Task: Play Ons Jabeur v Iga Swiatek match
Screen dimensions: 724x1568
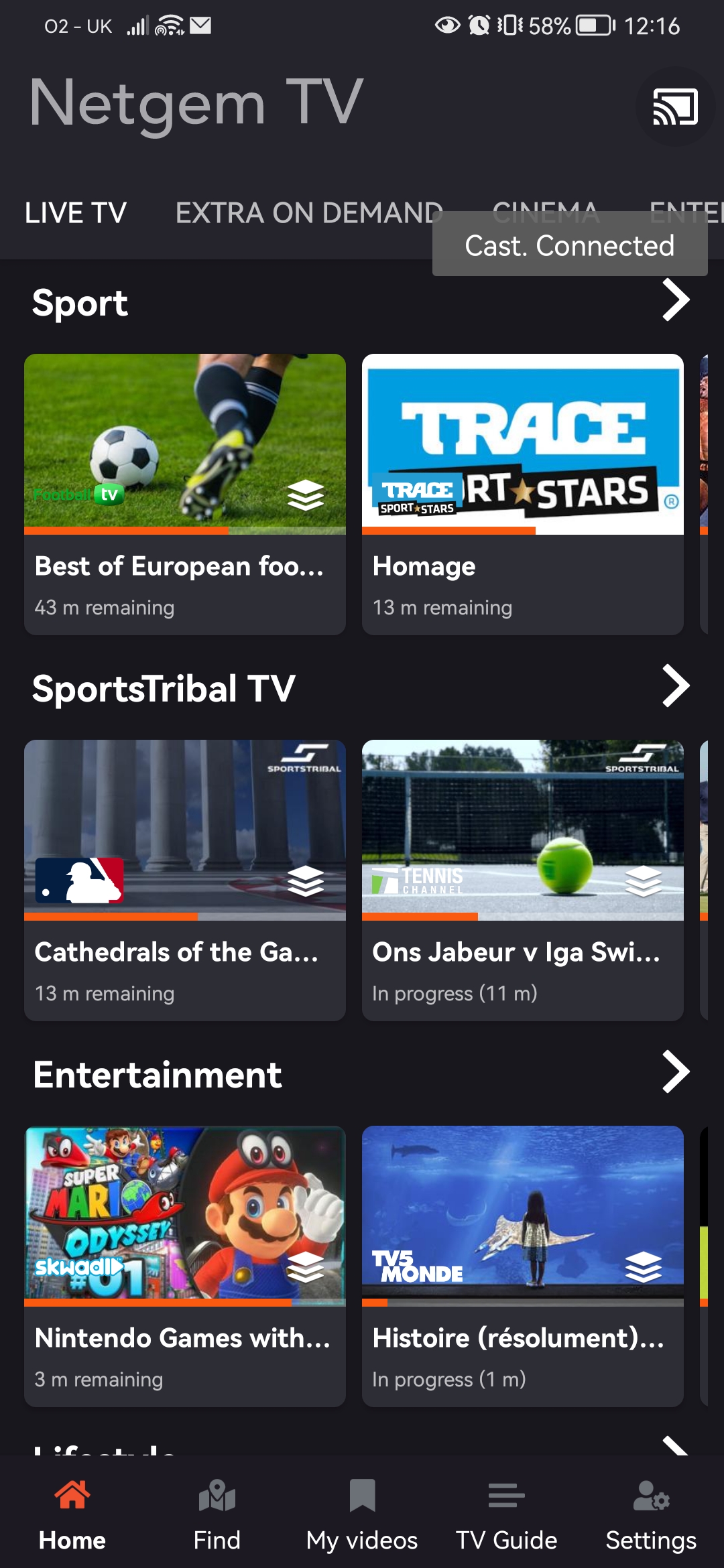Action: (523, 880)
